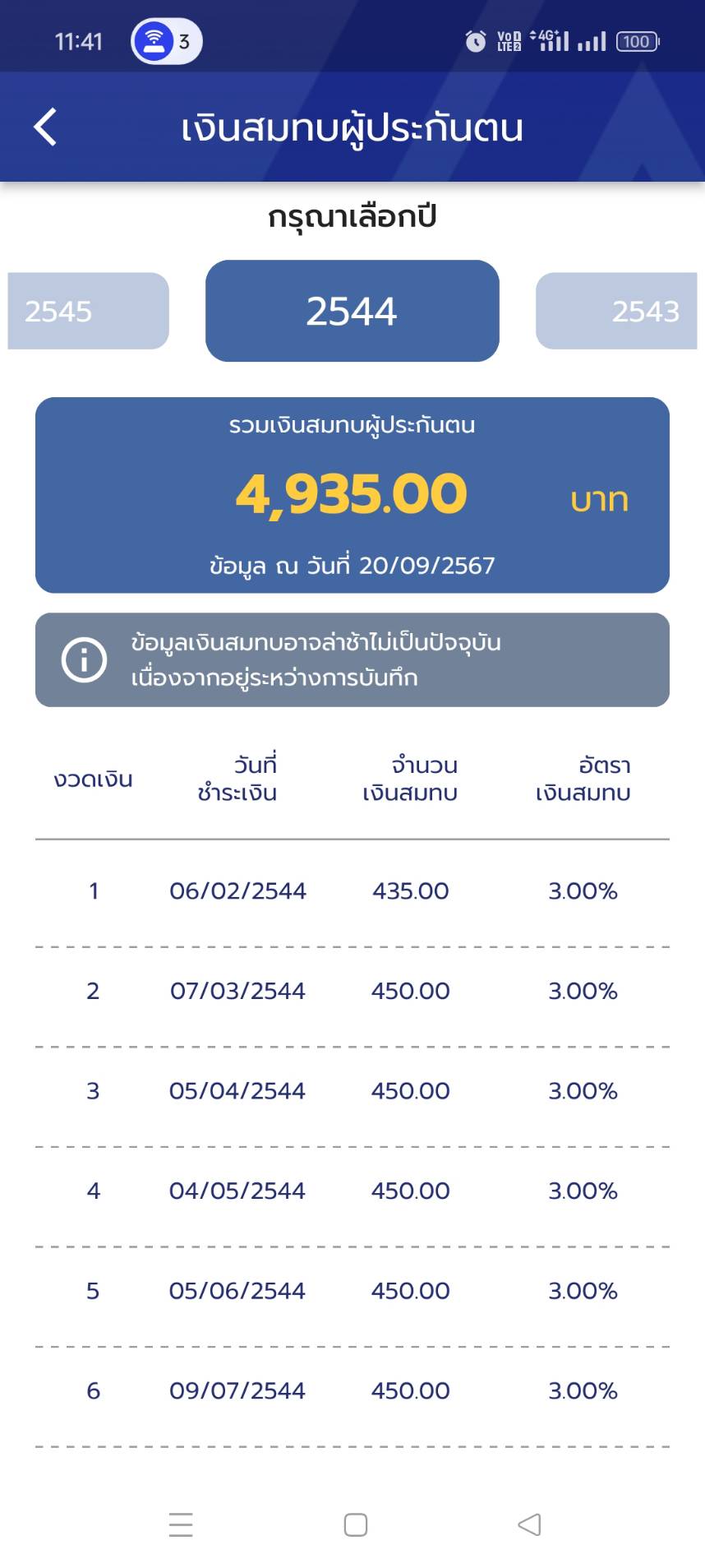Select year 2543
Screen dimensions: 705x1568
pos(616,311)
